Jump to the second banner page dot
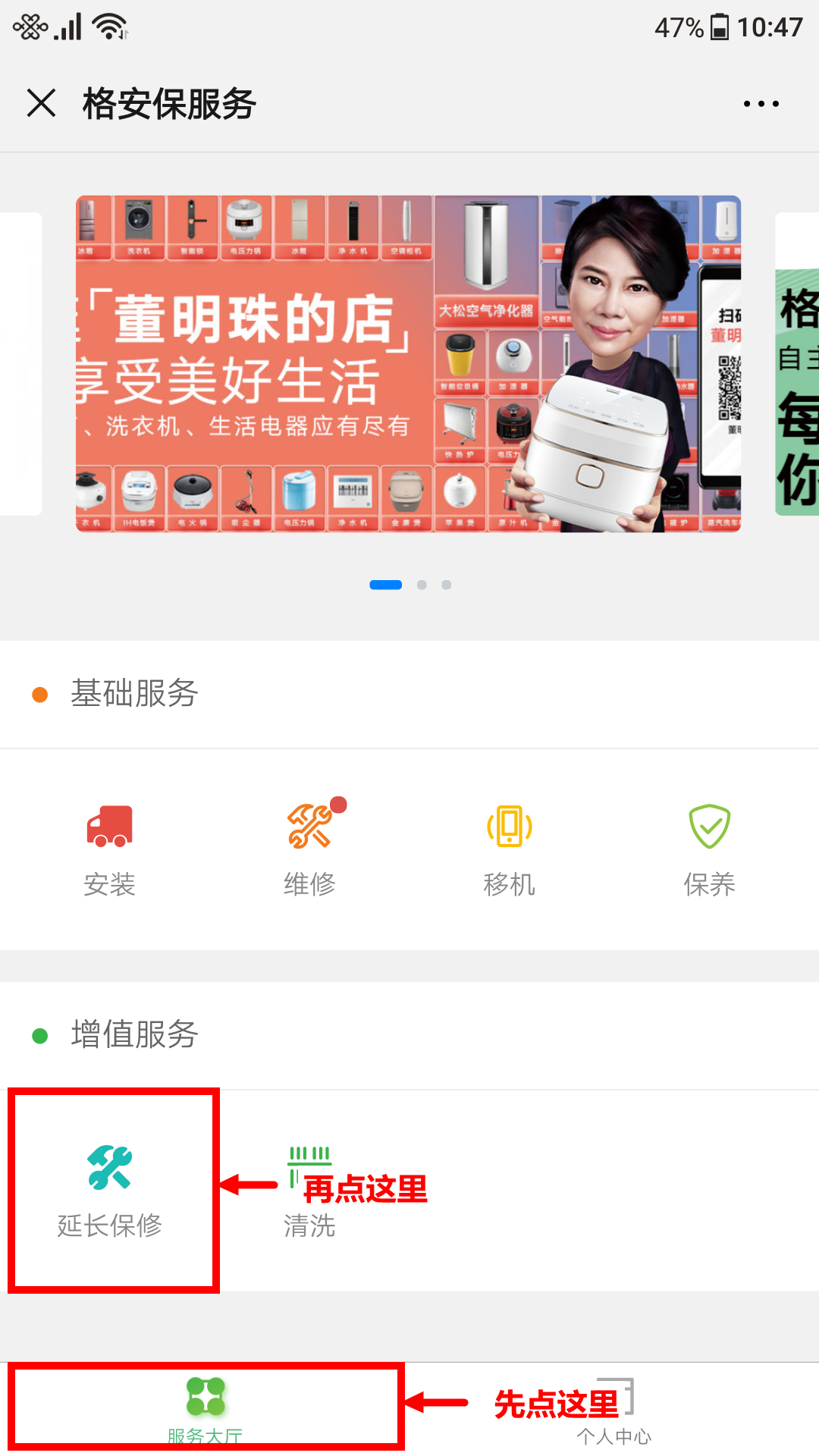819x1456 pixels. coord(422,585)
